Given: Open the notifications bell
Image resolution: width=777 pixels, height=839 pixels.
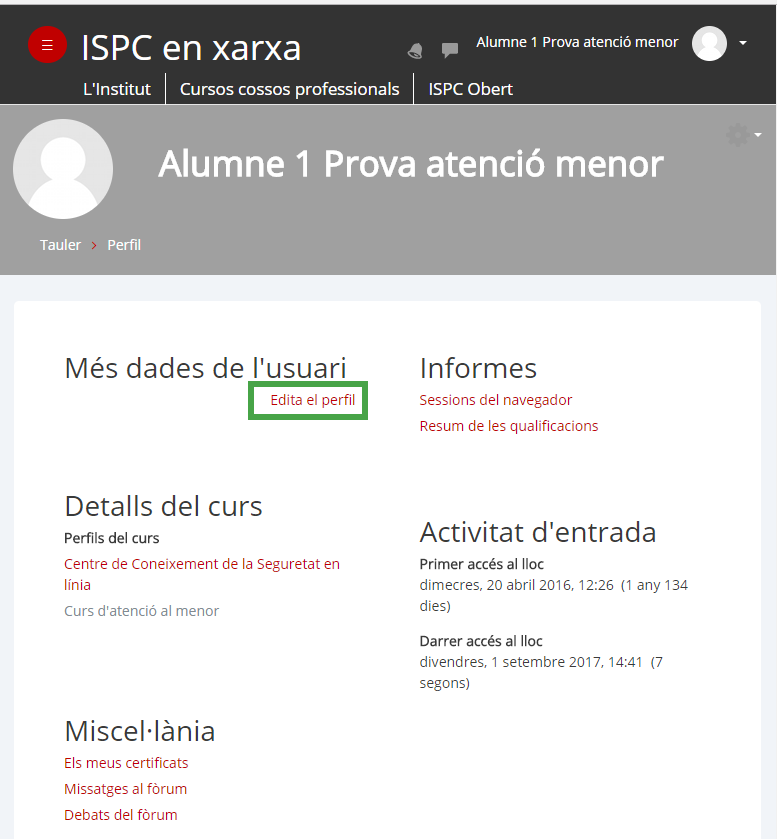Looking at the screenshot, I should tap(415, 50).
